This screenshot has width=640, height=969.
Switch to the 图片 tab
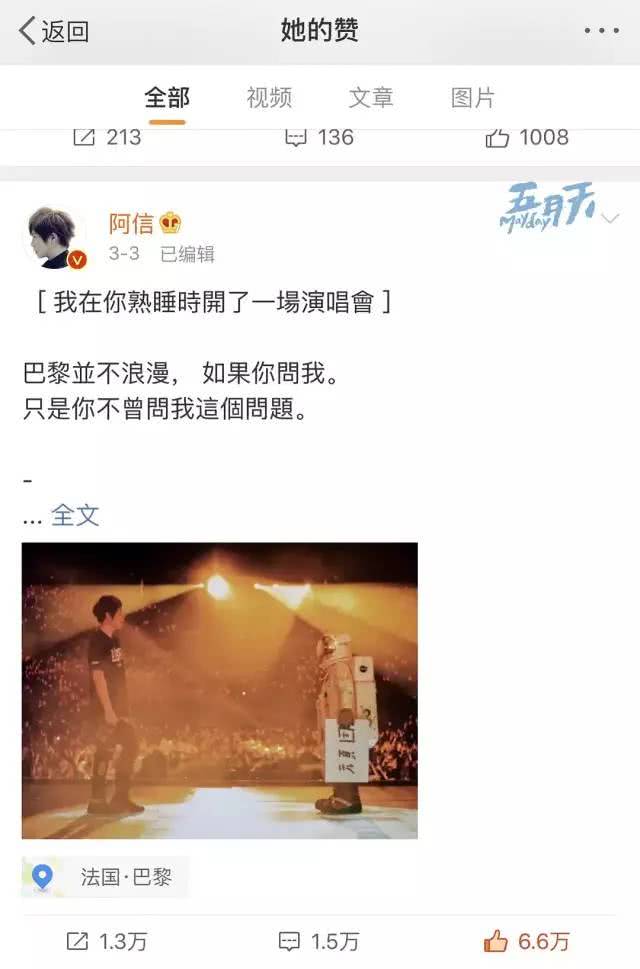pyautogui.click(x=473, y=98)
